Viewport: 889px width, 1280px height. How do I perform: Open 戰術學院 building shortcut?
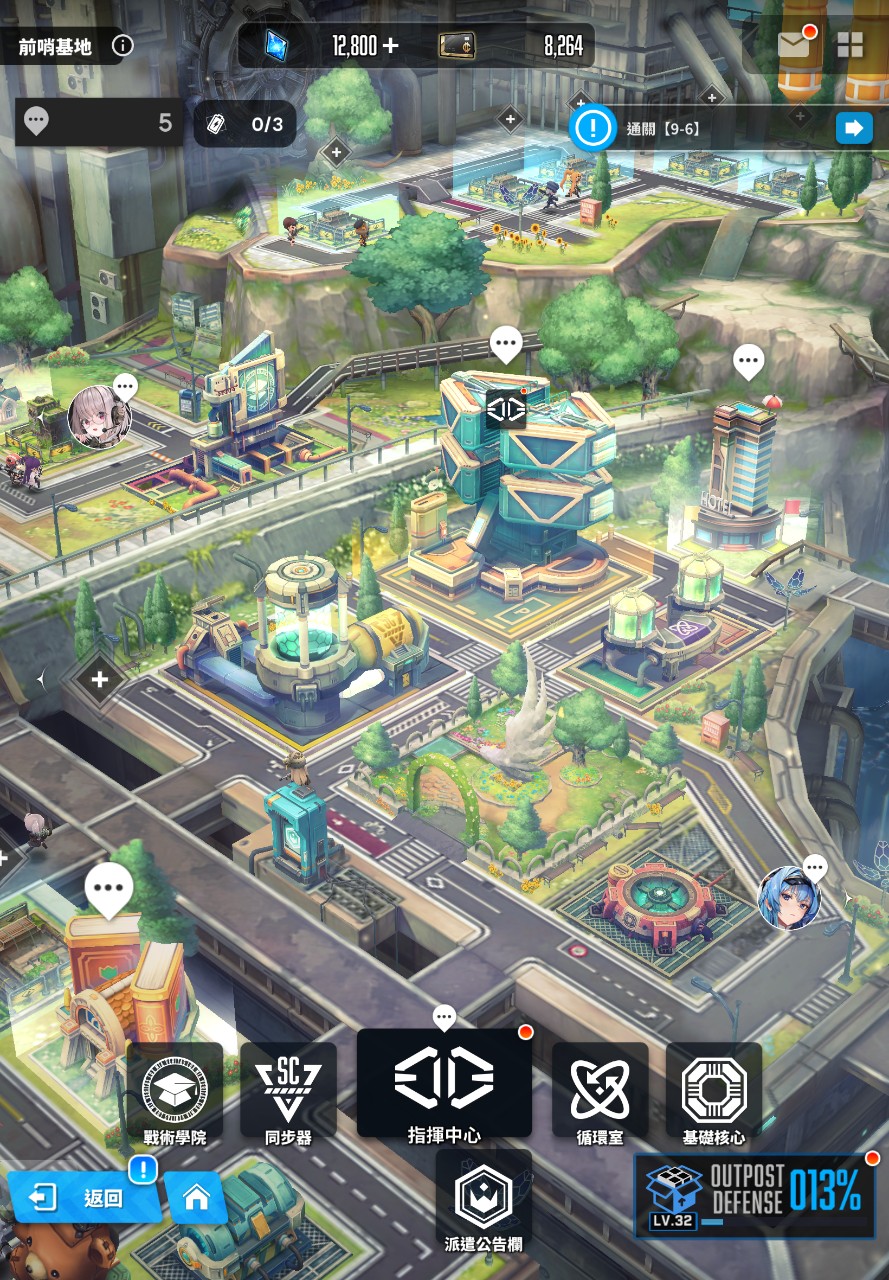[175, 1094]
